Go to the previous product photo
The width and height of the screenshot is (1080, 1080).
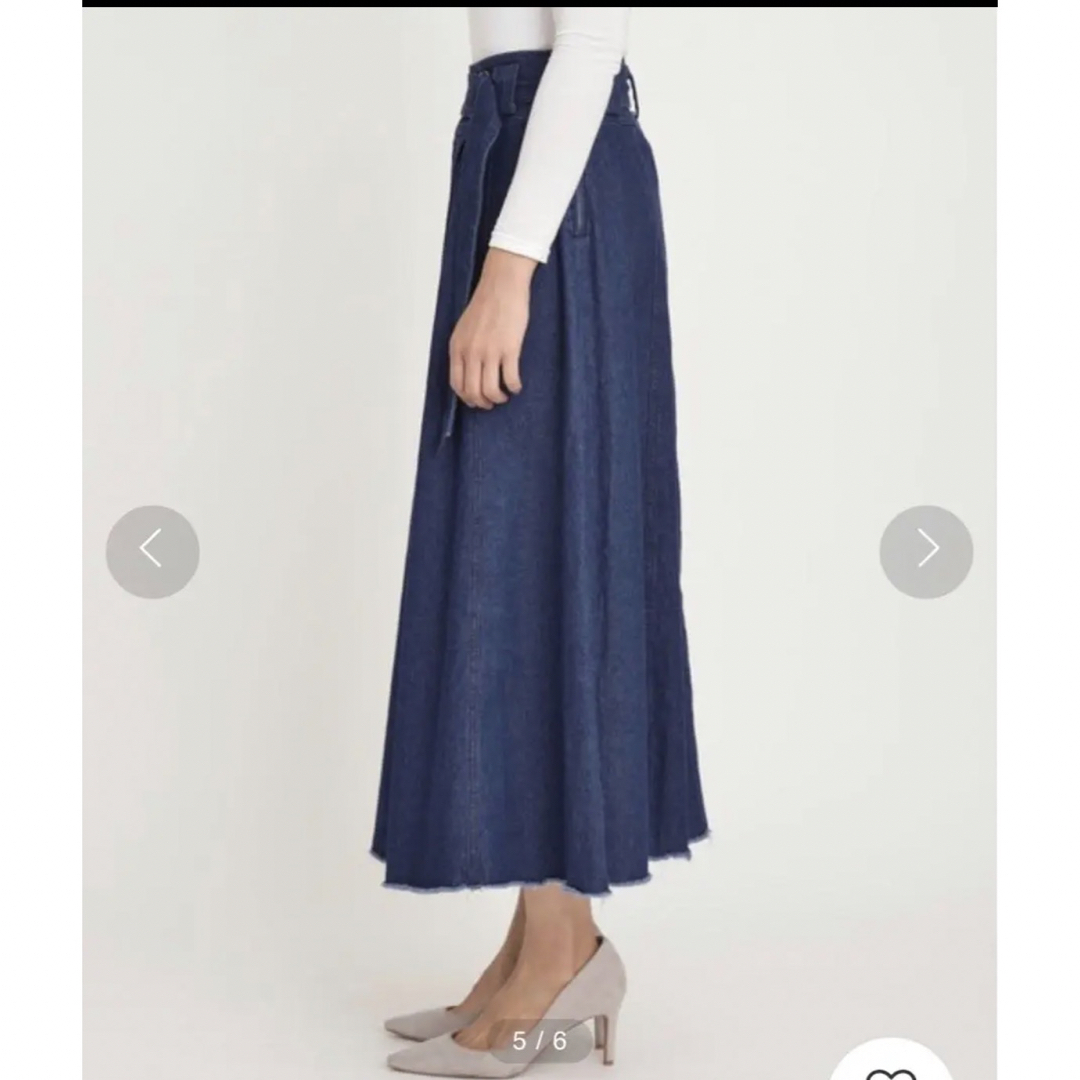pos(152,552)
